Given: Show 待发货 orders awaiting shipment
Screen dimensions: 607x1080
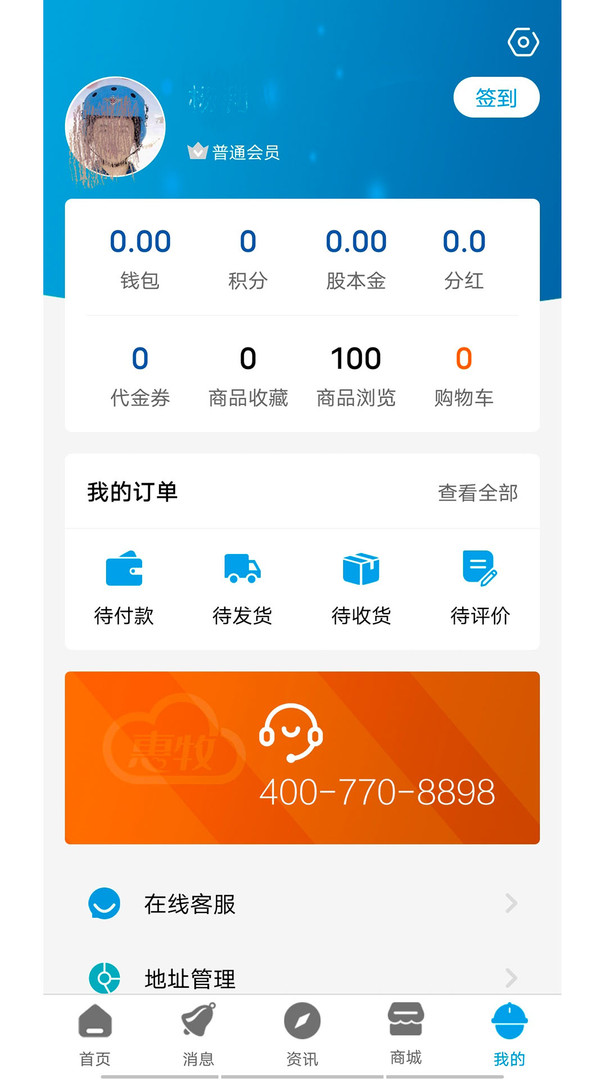Looking at the screenshot, I should tap(242, 588).
